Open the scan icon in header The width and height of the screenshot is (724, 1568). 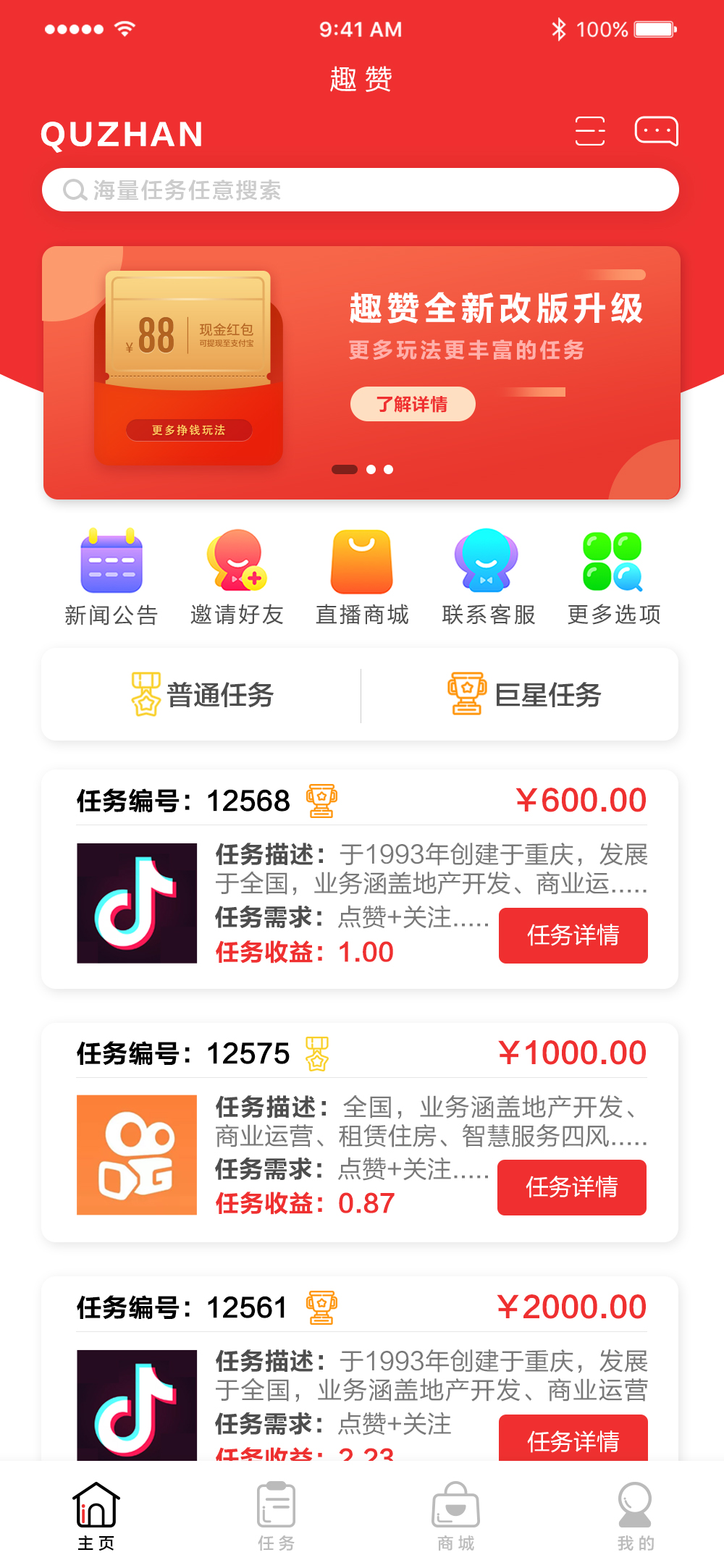589,131
